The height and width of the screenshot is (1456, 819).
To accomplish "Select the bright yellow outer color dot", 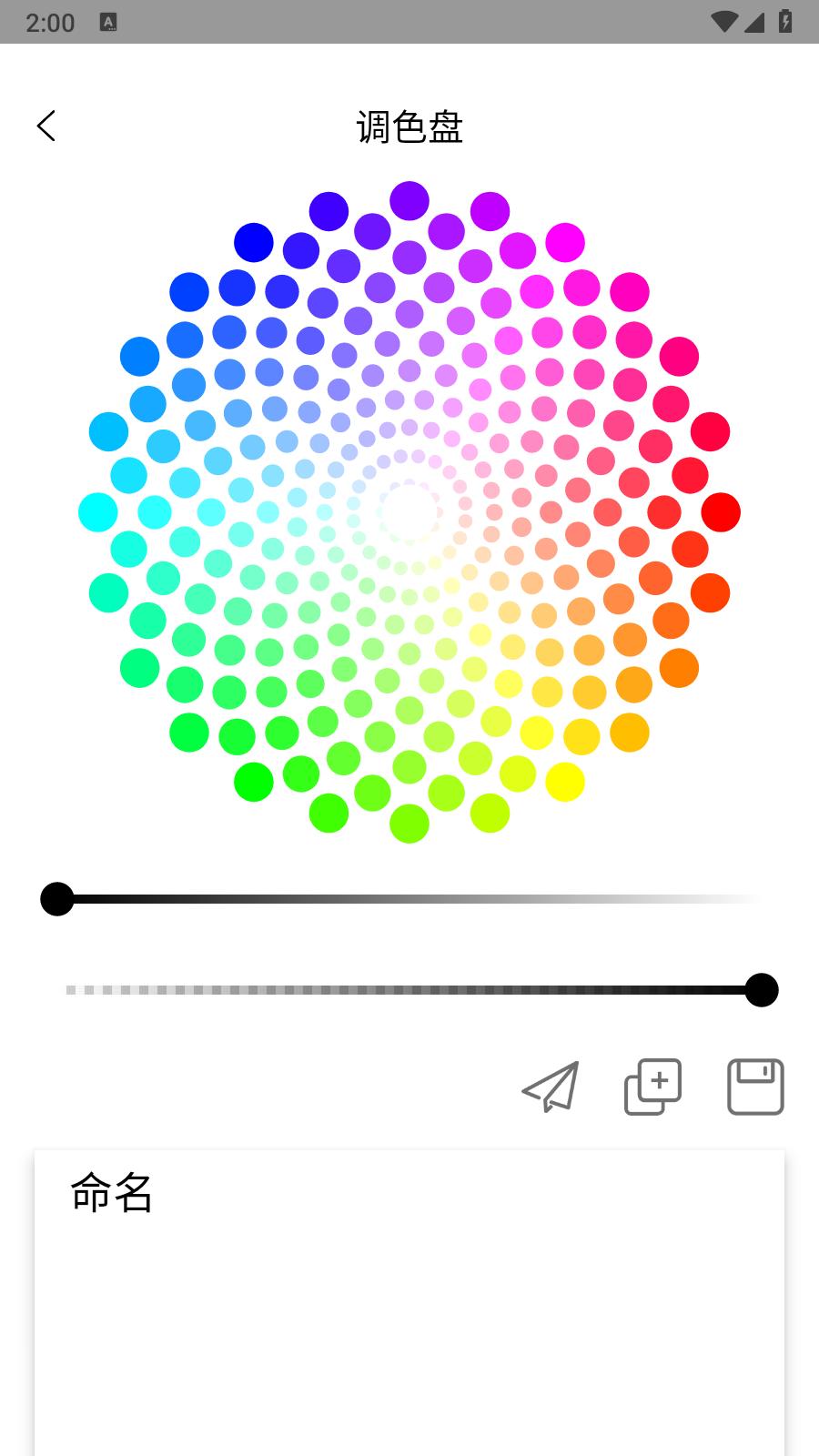I will coord(565,782).
